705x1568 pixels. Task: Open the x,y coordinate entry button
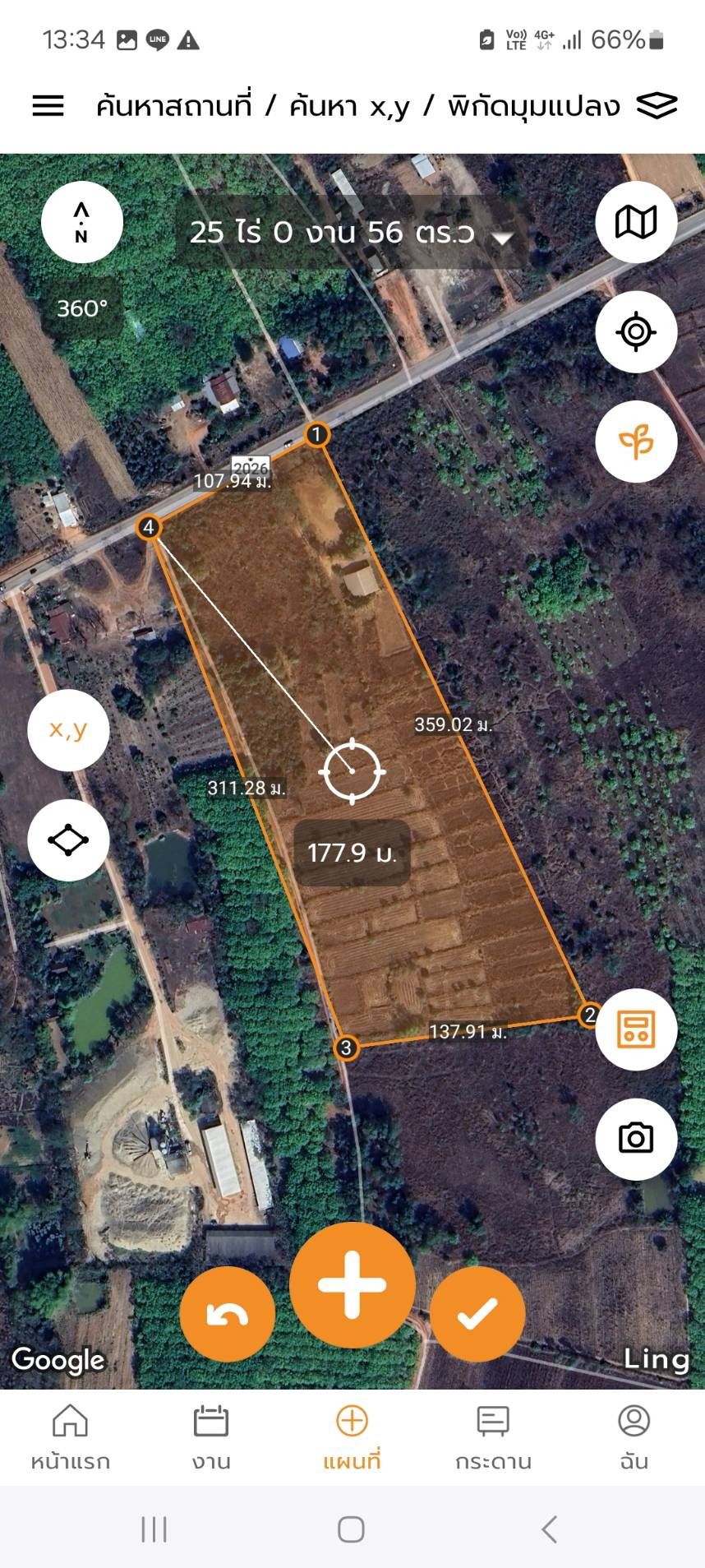[68, 730]
